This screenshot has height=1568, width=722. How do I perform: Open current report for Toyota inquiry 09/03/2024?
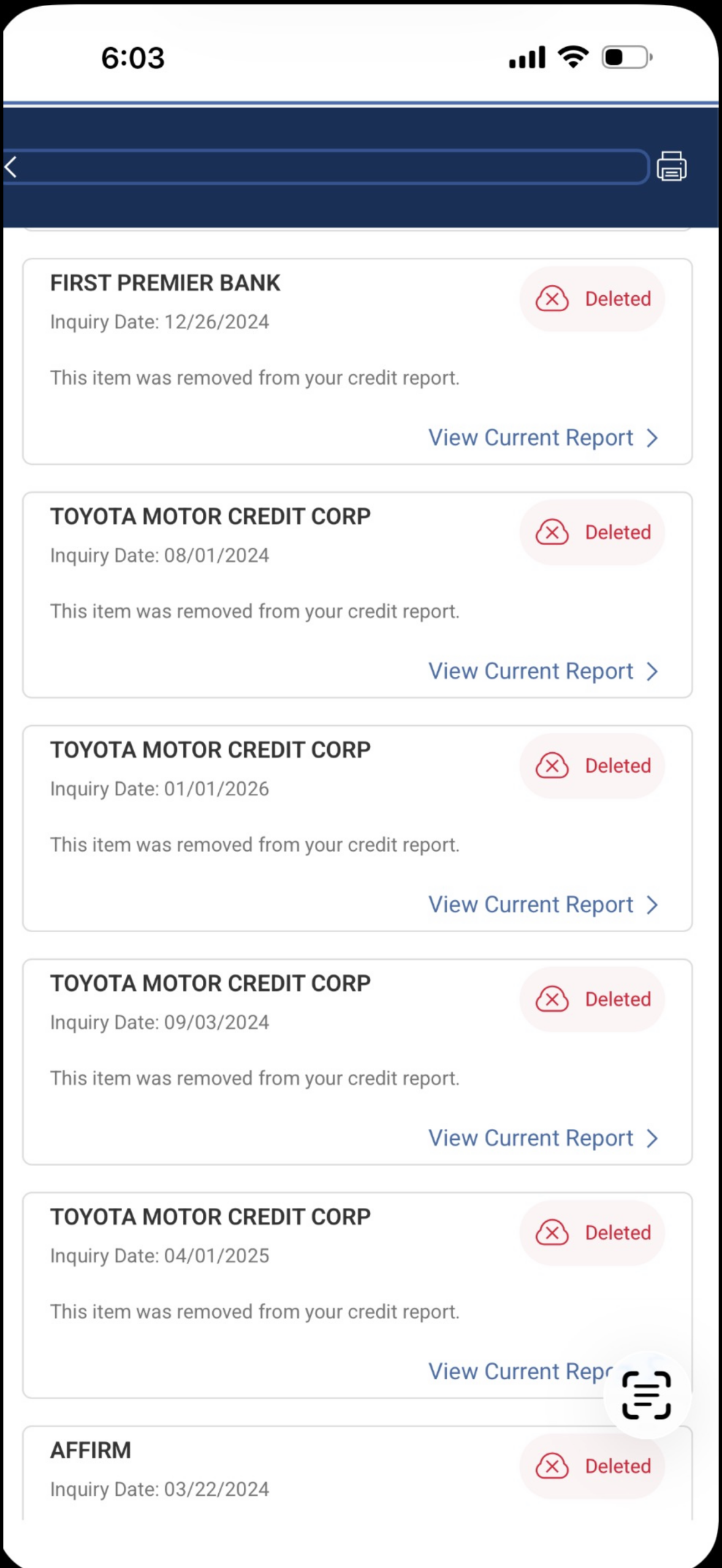[x=542, y=1138]
